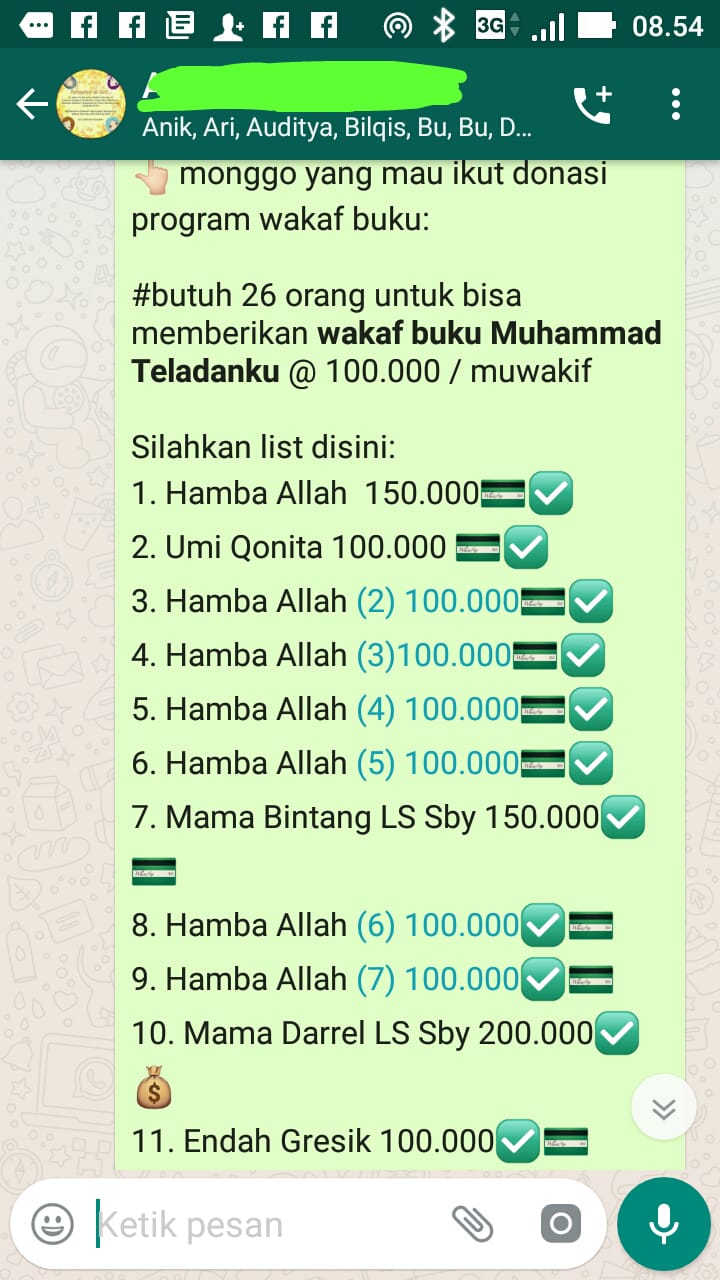This screenshot has width=720, height=1280.
Task: Open the overflow menu
Action: tap(676, 104)
